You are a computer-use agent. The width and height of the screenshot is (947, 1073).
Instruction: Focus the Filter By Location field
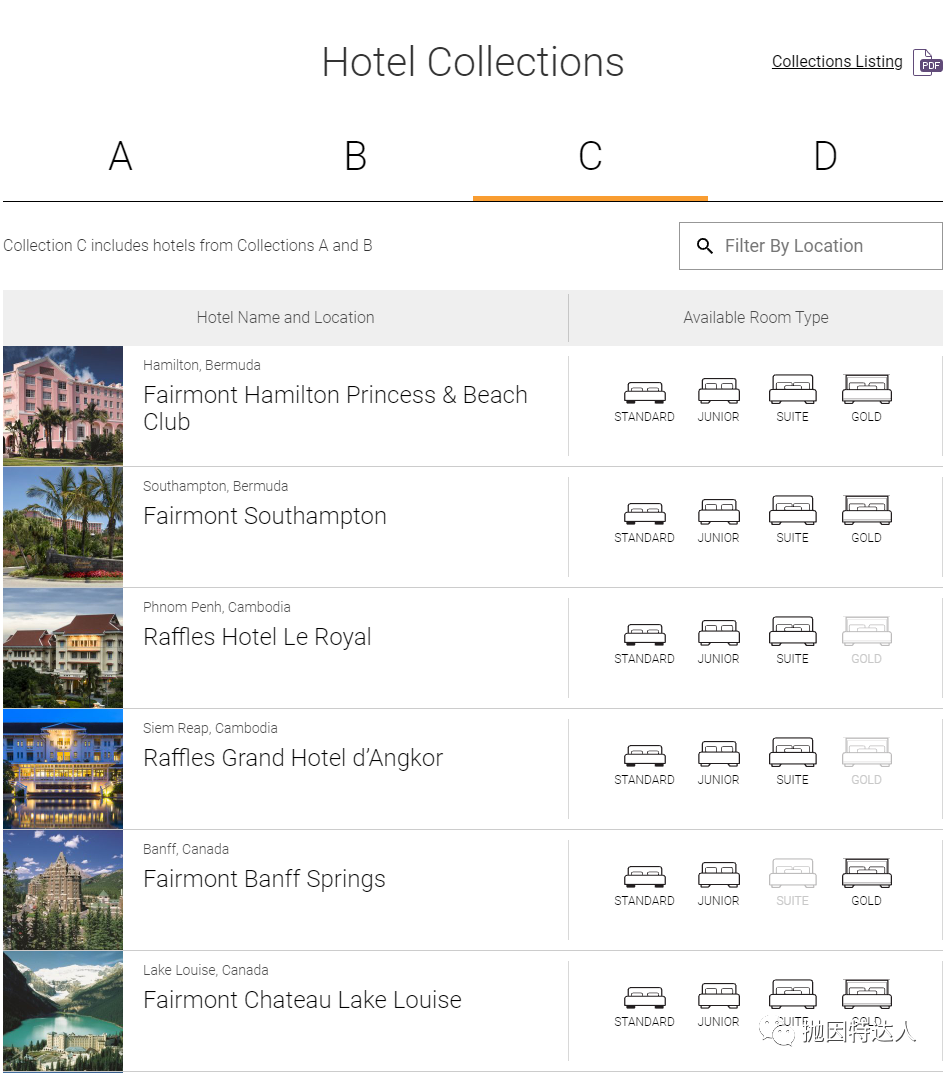(811, 246)
